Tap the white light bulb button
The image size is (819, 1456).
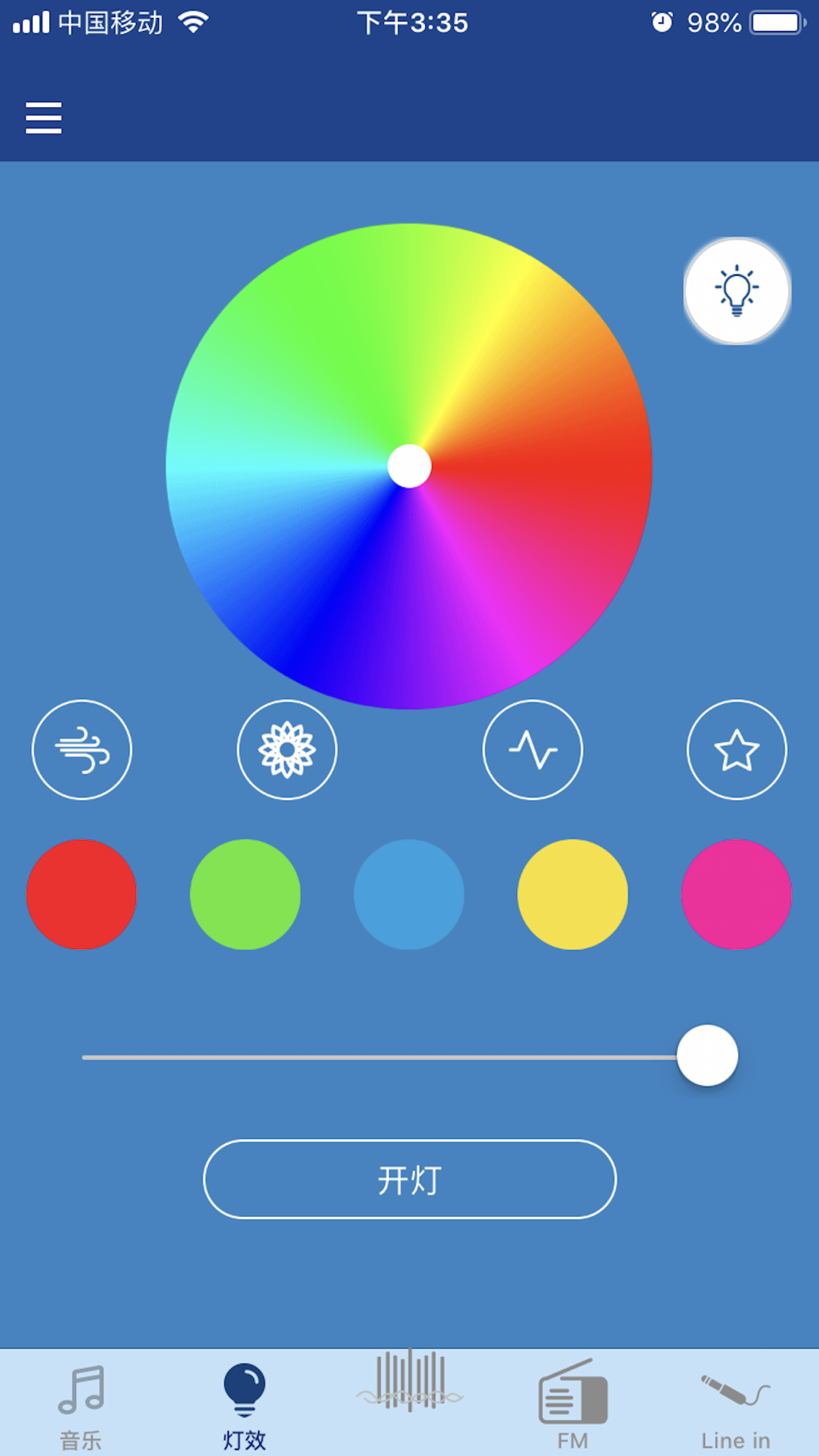pos(737,291)
